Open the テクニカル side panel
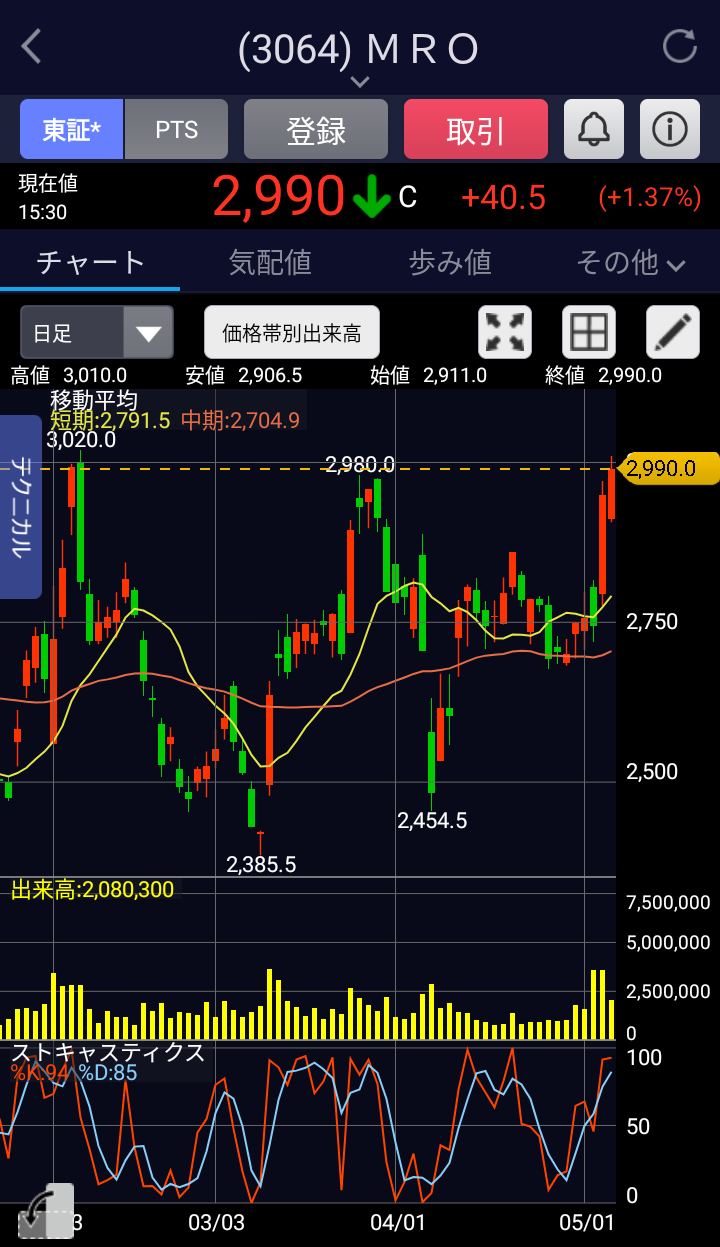This screenshot has height=1247, width=720. pos(20,507)
